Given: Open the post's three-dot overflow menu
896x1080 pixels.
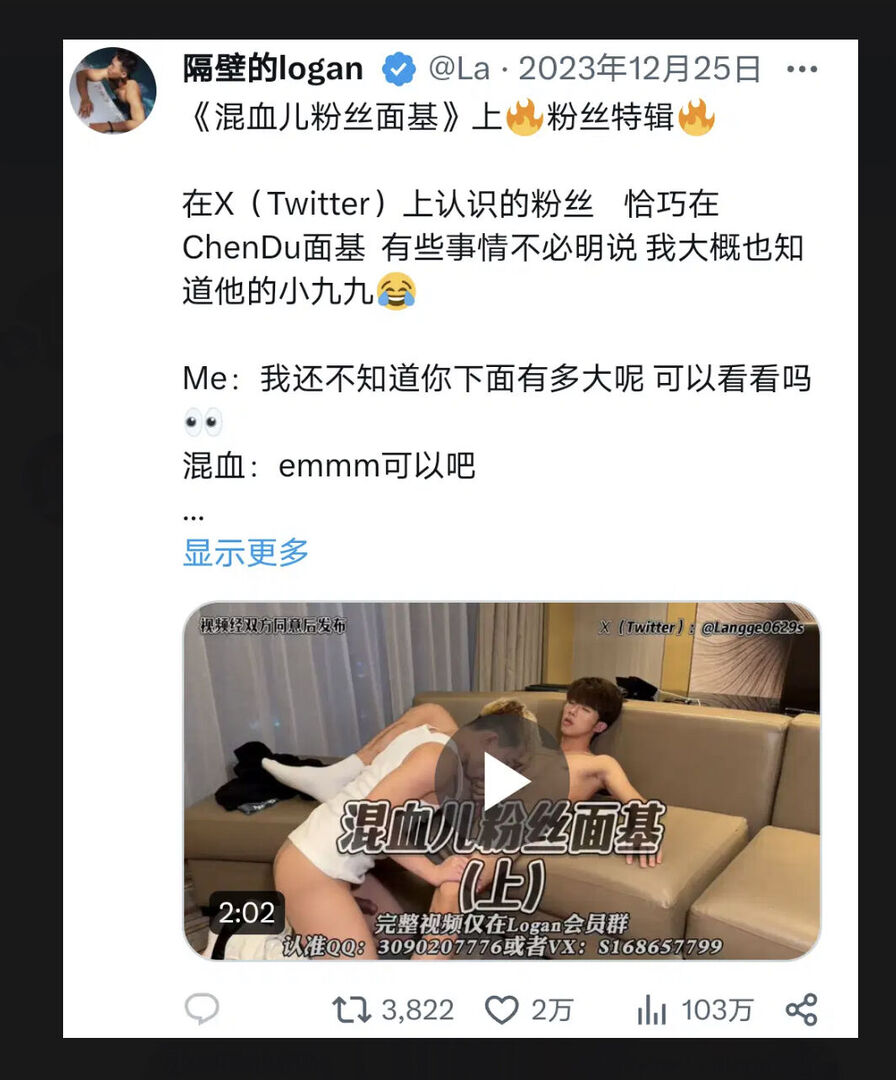Looking at the screenshot, I should [x=802, y=69].
